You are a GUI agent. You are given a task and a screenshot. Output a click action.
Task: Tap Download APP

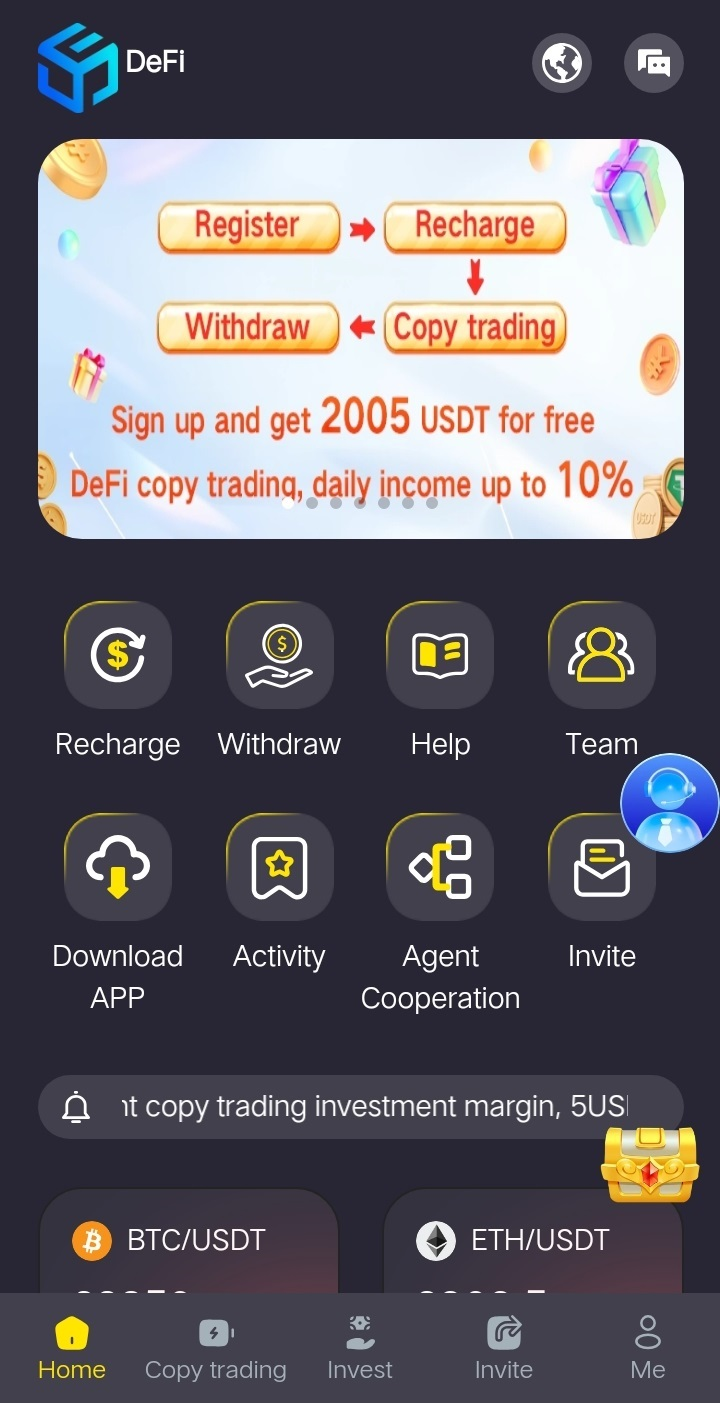pos(118,868)
